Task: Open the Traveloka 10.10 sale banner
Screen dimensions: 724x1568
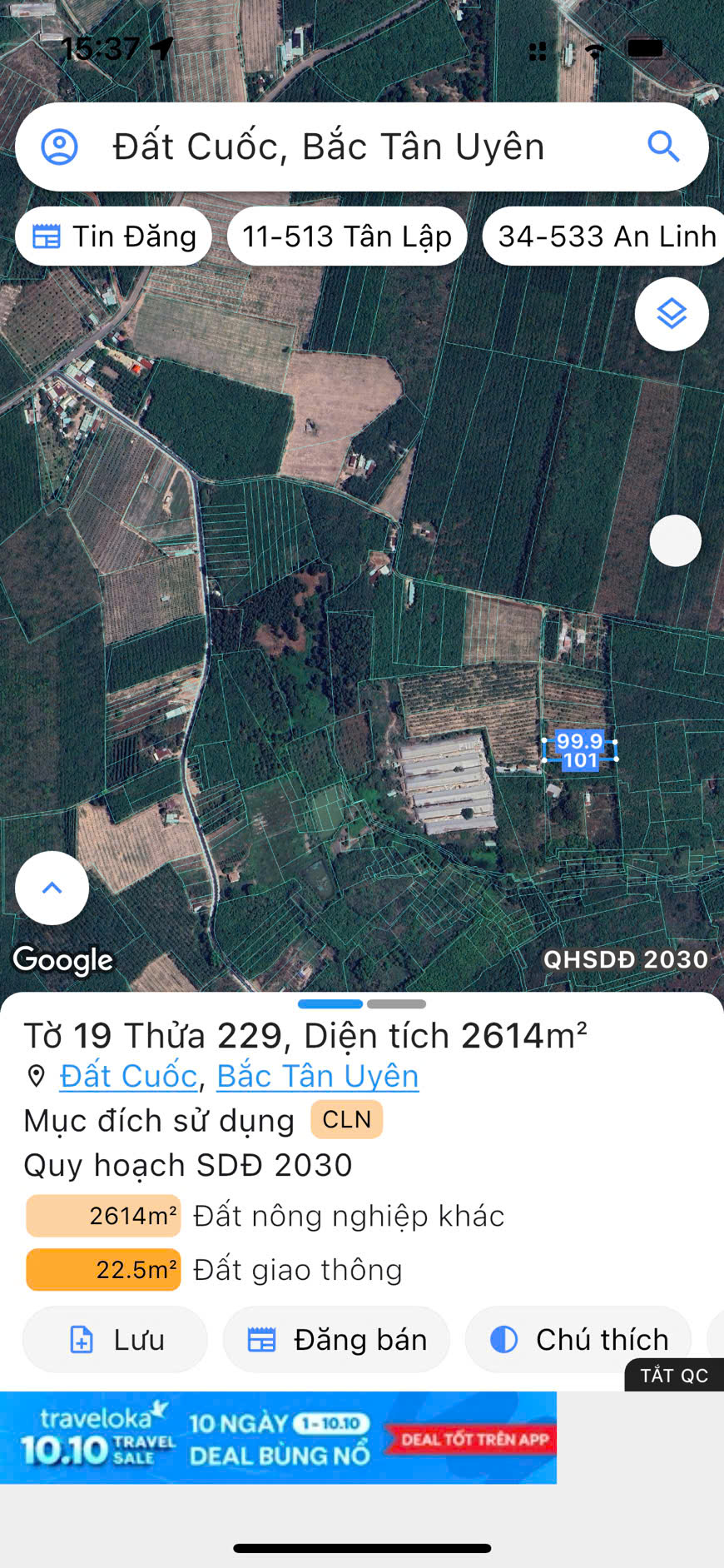Action: coord(278,1437)
